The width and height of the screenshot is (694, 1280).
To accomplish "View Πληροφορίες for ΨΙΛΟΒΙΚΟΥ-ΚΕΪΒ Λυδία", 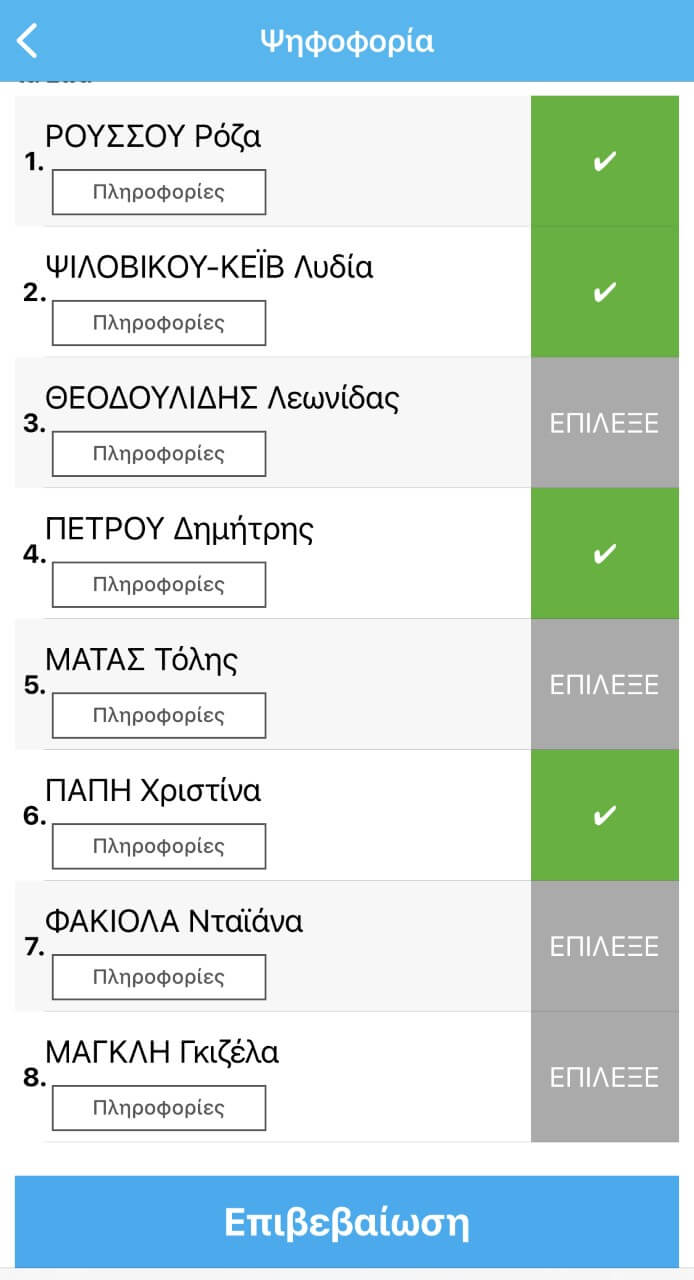I will [159, 323].
